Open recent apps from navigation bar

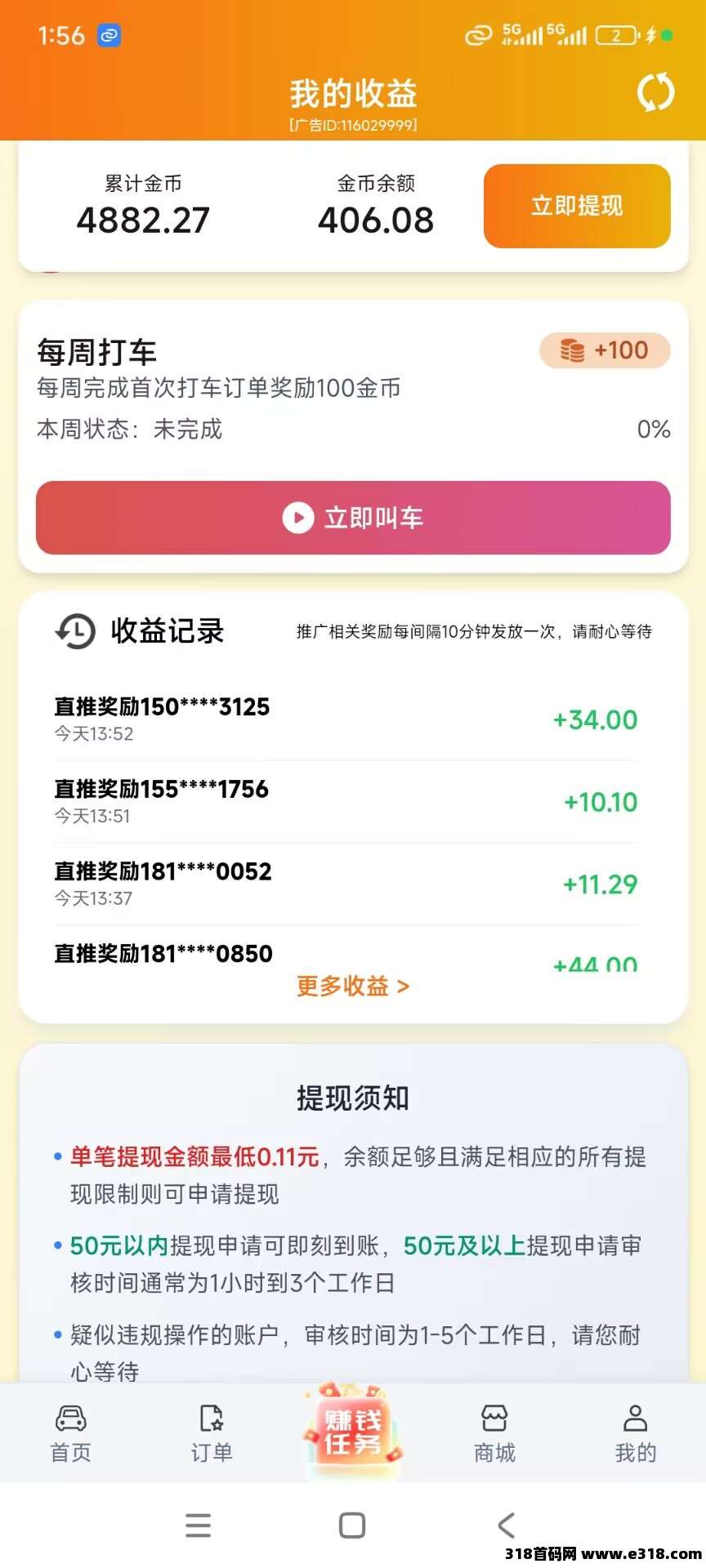click(198, 1525)
